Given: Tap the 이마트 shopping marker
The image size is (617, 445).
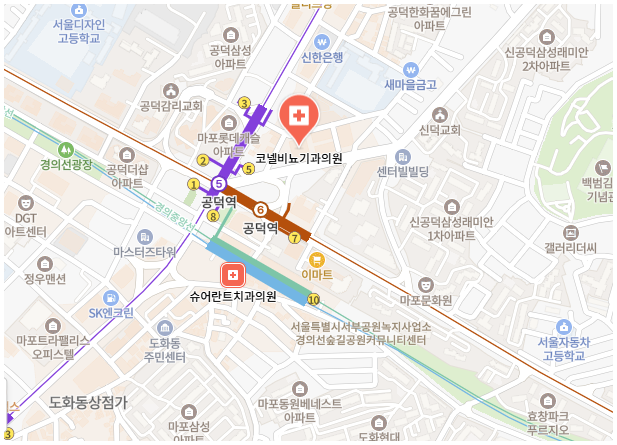Looking at the screenshot, I should [x=317, y=259].
